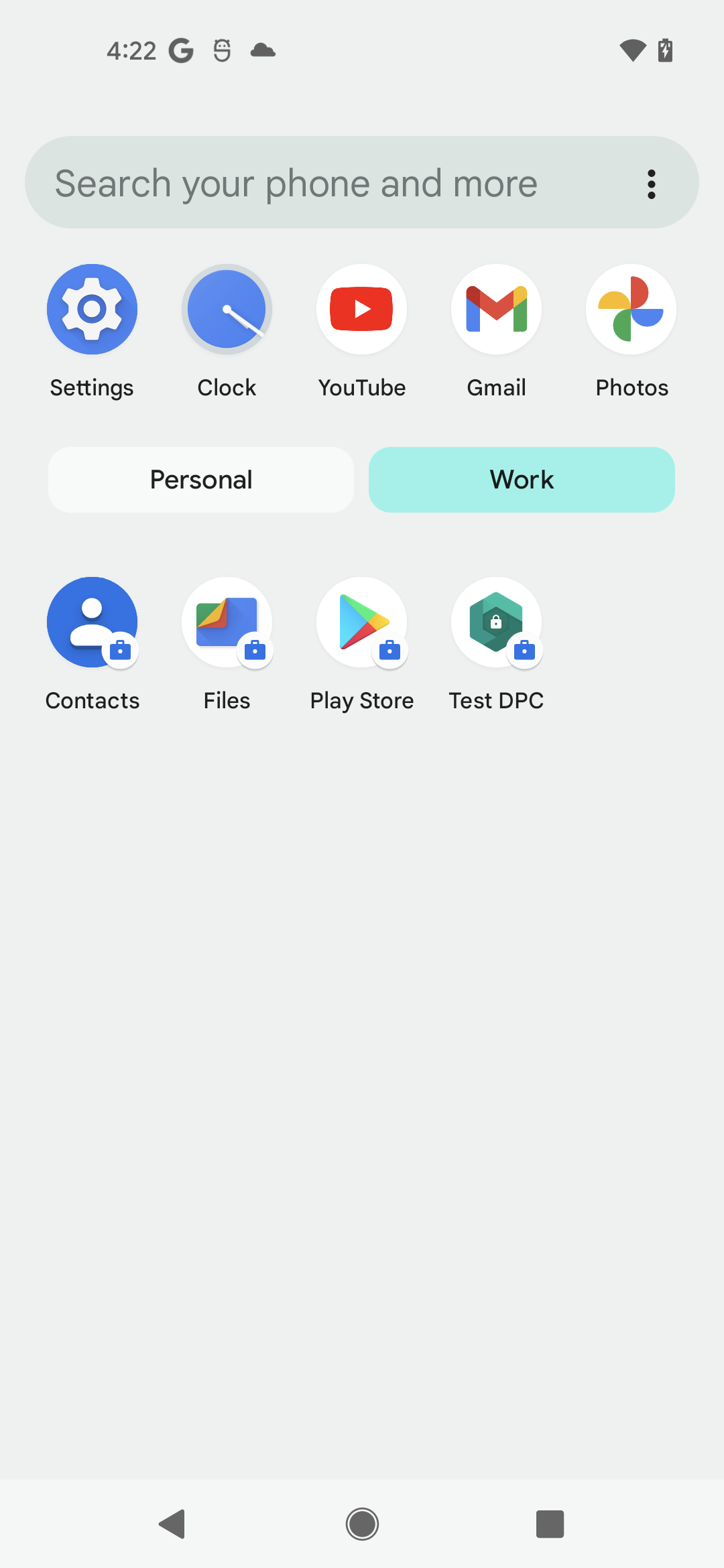724x1568 pixels.
Task: Open the work Play Store
Action: 362,623
